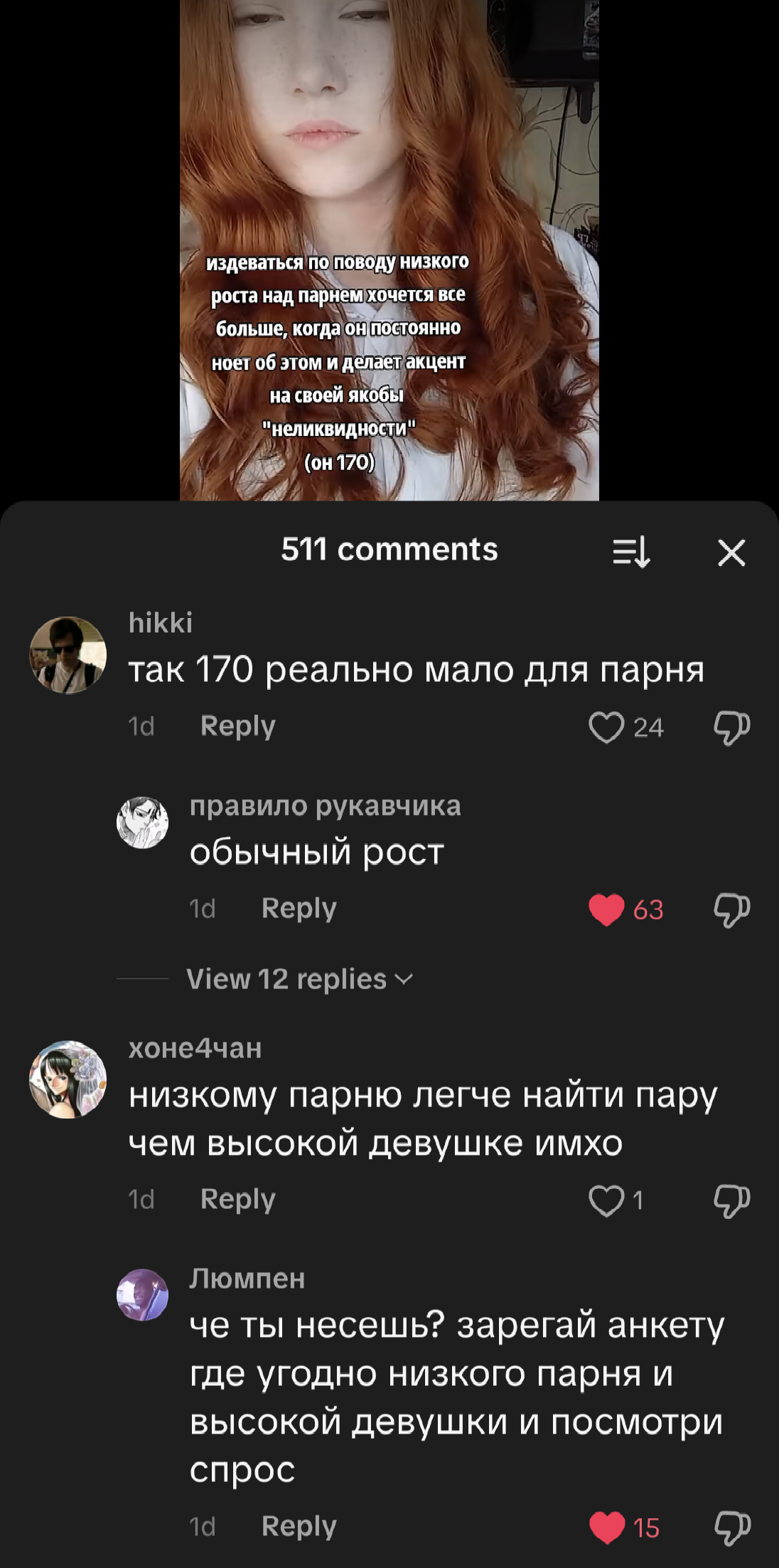Like hikki's comment

tap(606, 727)
